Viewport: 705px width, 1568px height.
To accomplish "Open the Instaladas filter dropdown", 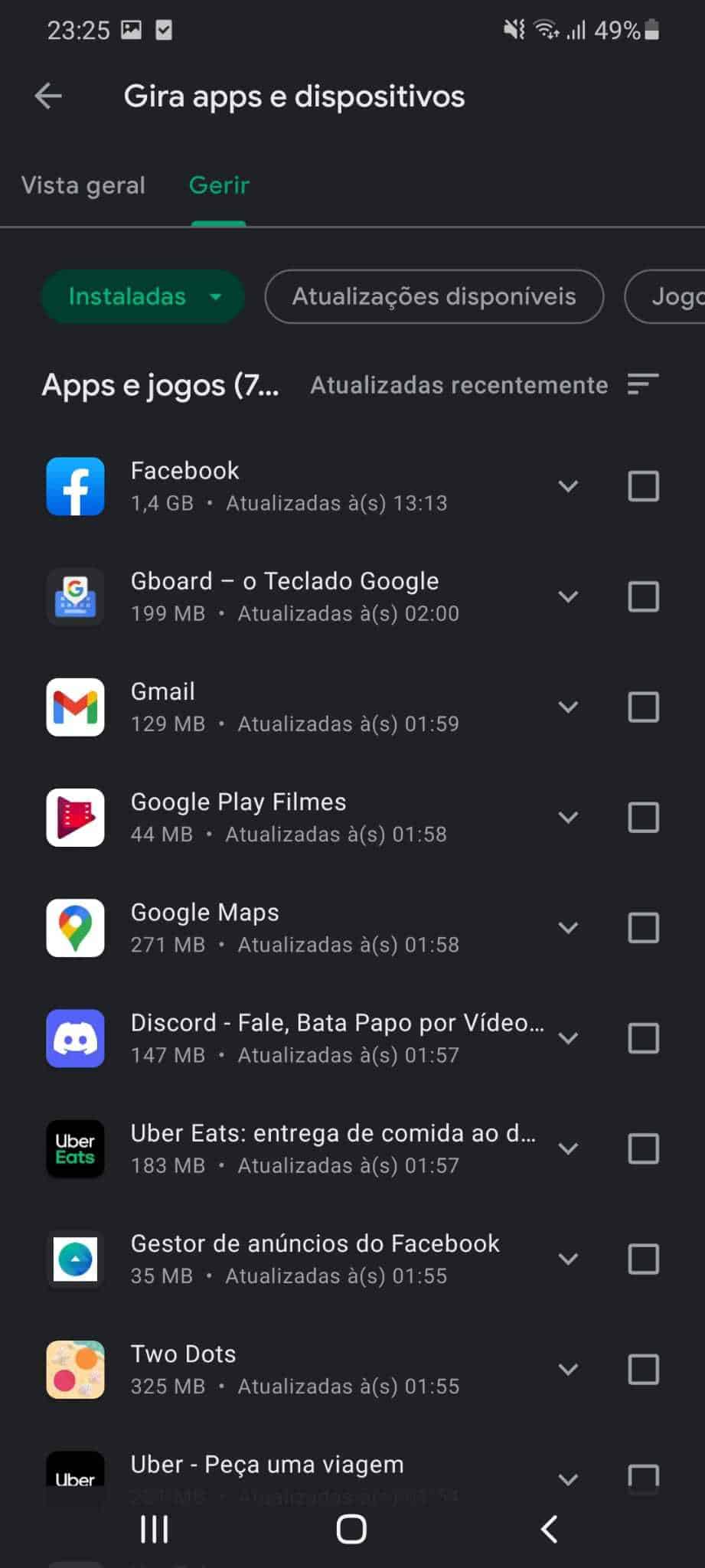I will [142, 296].
